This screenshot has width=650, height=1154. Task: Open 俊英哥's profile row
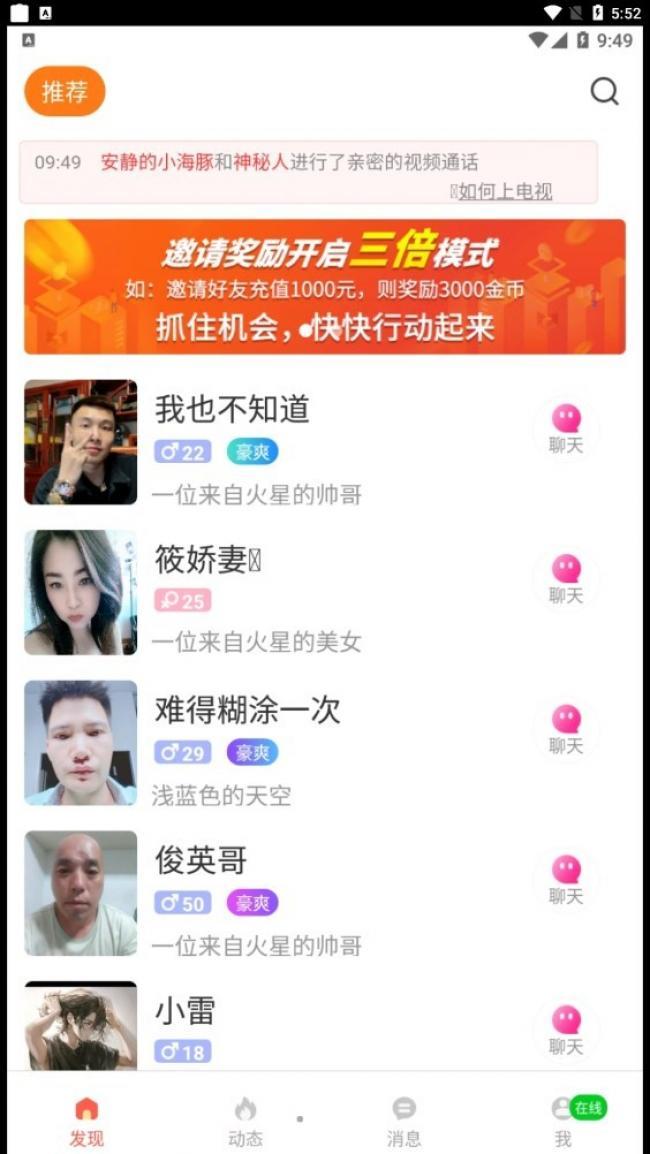click(325, 893)
